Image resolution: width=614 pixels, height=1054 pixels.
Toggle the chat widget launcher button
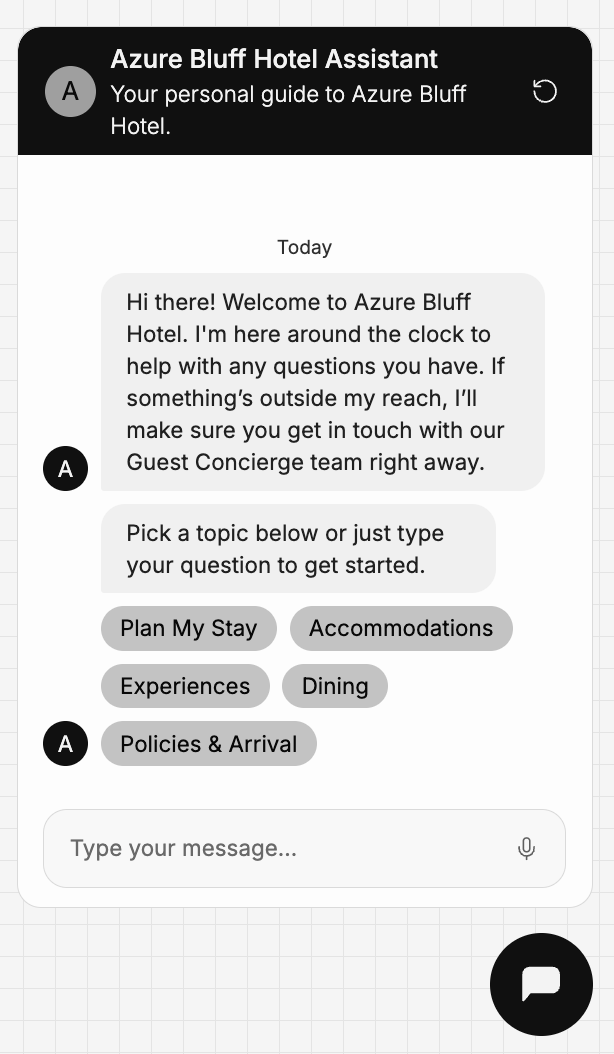point(541,984)
